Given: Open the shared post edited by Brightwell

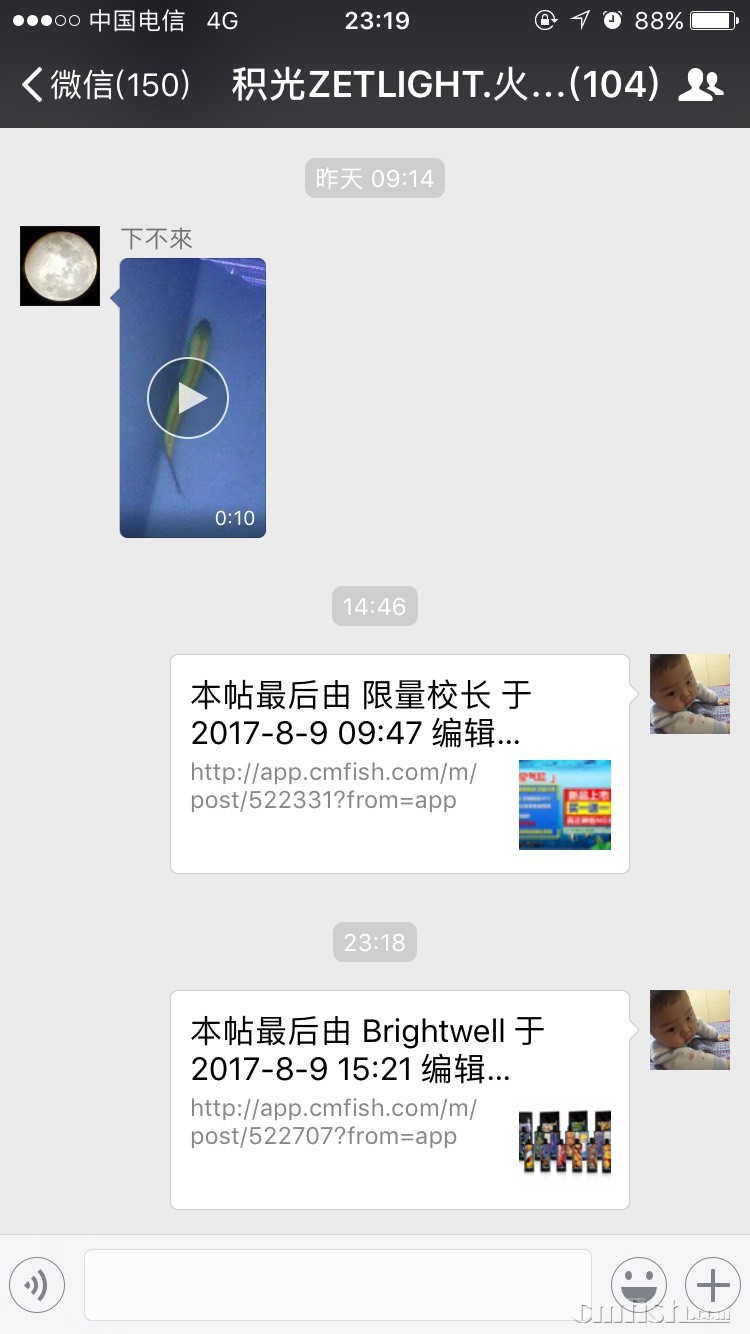Looking at the screenshot, I should (400, 1100).
